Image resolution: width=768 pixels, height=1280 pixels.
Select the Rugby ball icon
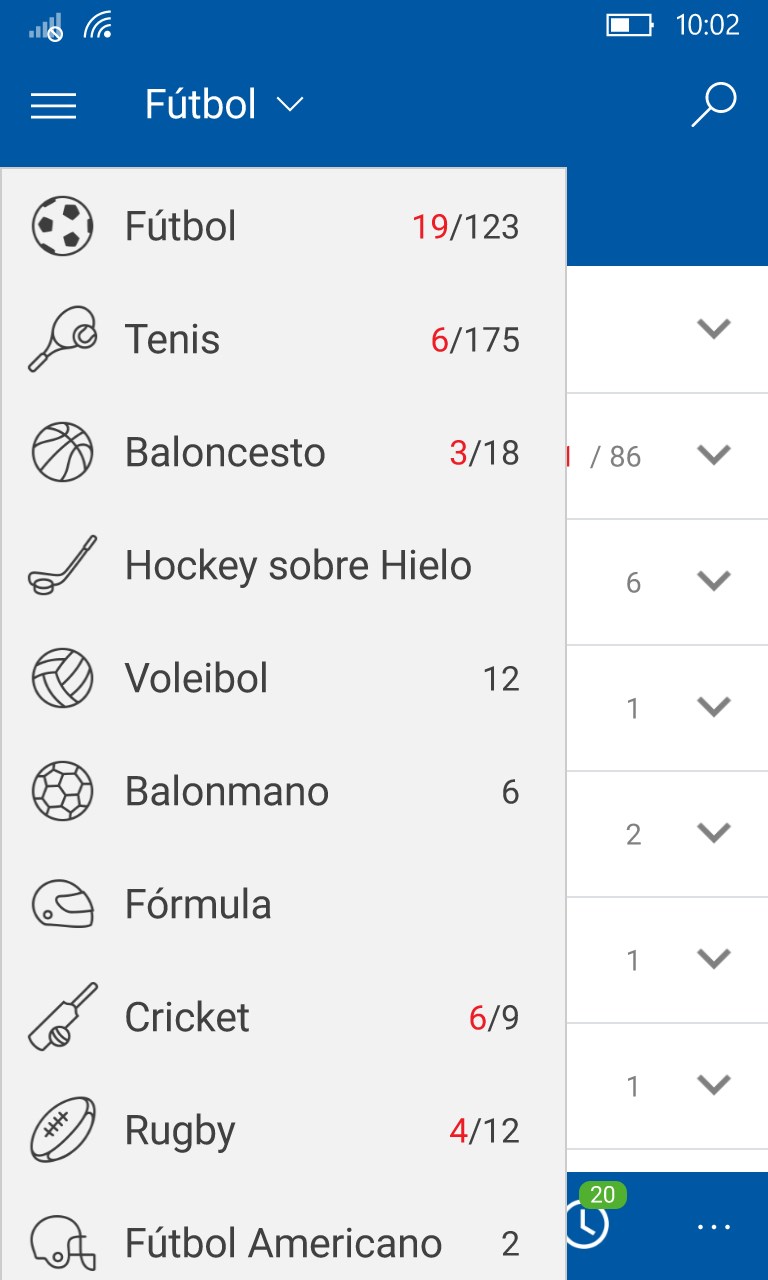coord(61,1130)
